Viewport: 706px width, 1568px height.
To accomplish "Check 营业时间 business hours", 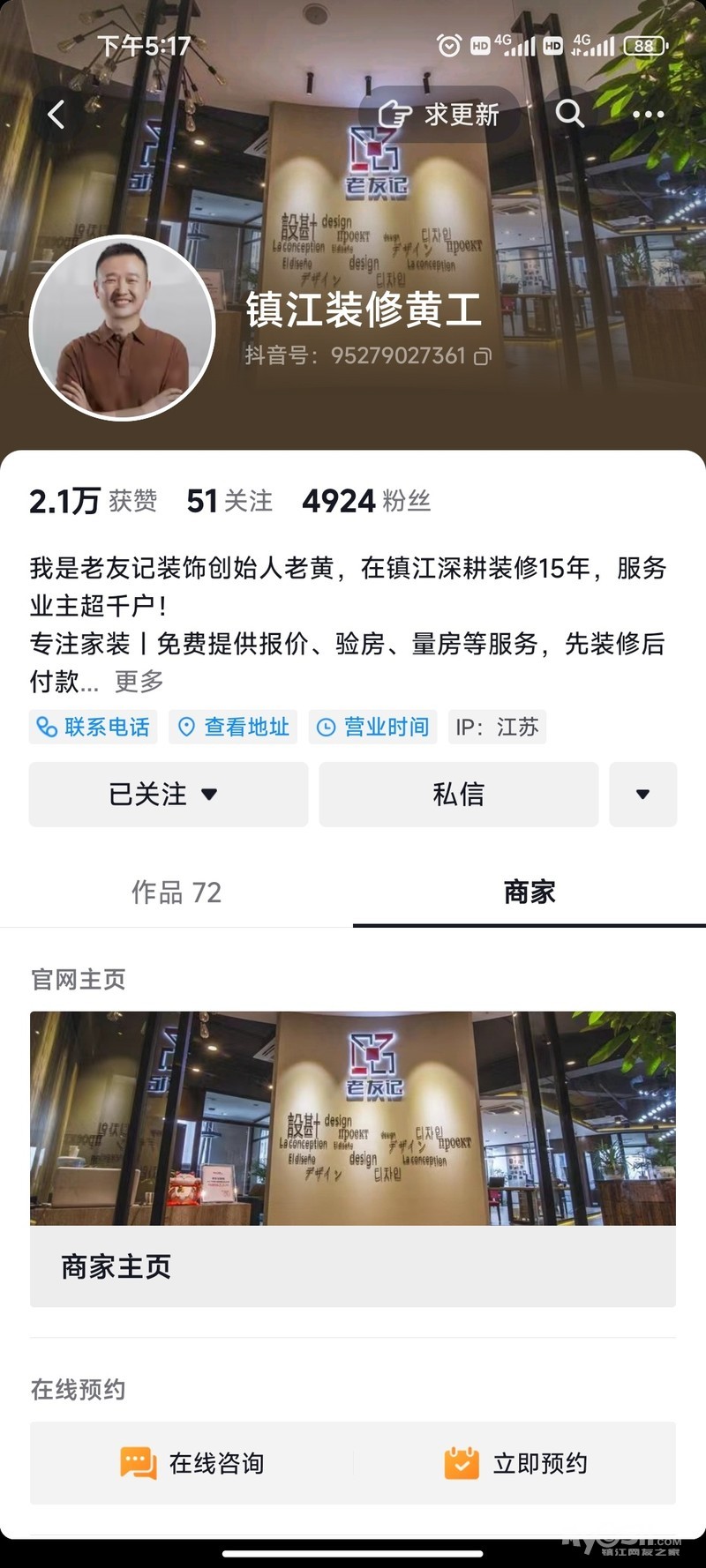I will tap(373, 727).
